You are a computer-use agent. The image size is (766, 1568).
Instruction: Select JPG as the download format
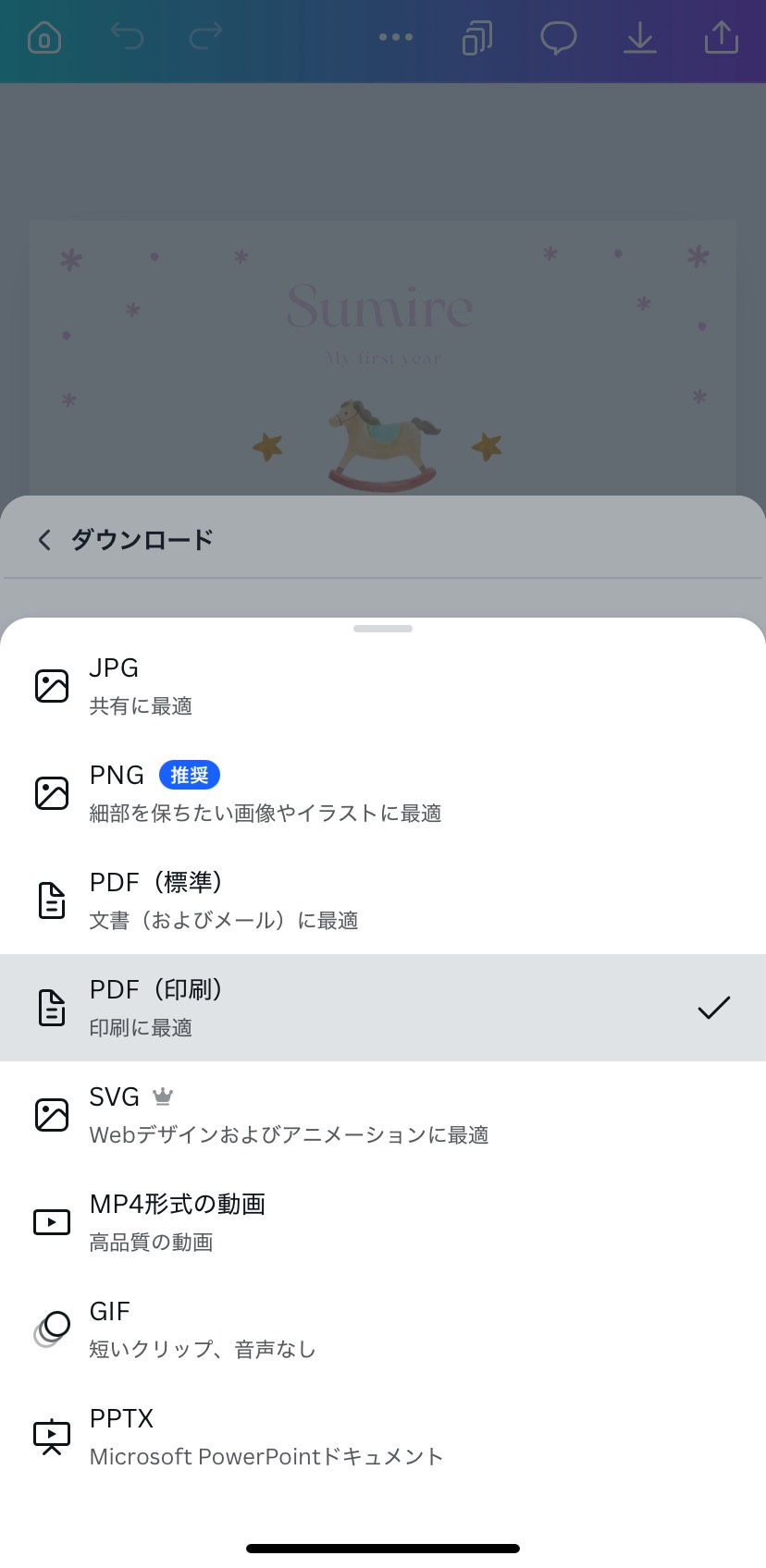[x=278, y=686]
